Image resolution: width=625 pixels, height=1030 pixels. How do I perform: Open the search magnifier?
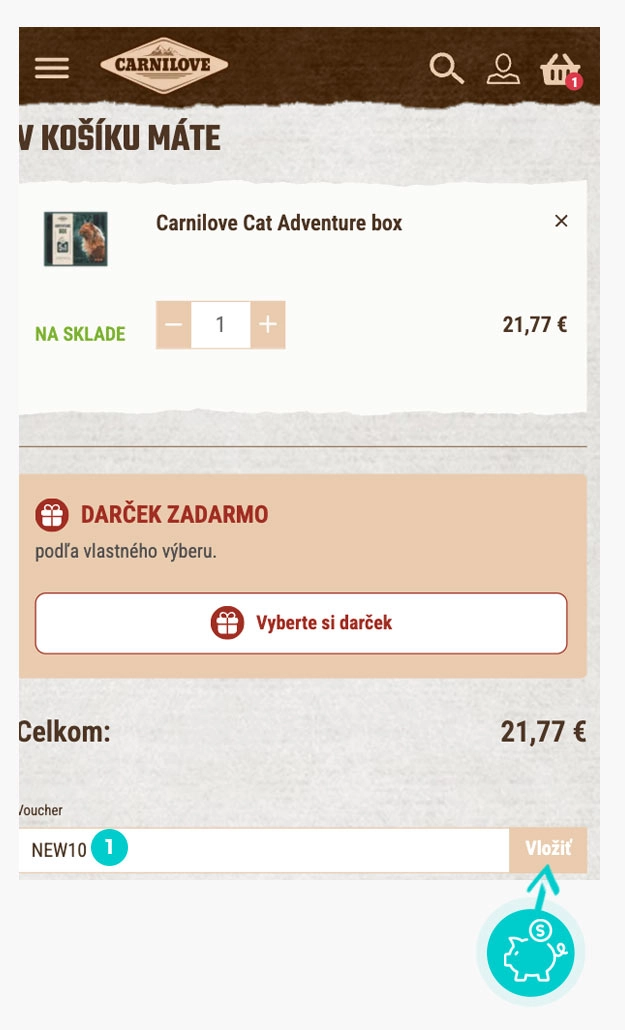coord(446,68)
